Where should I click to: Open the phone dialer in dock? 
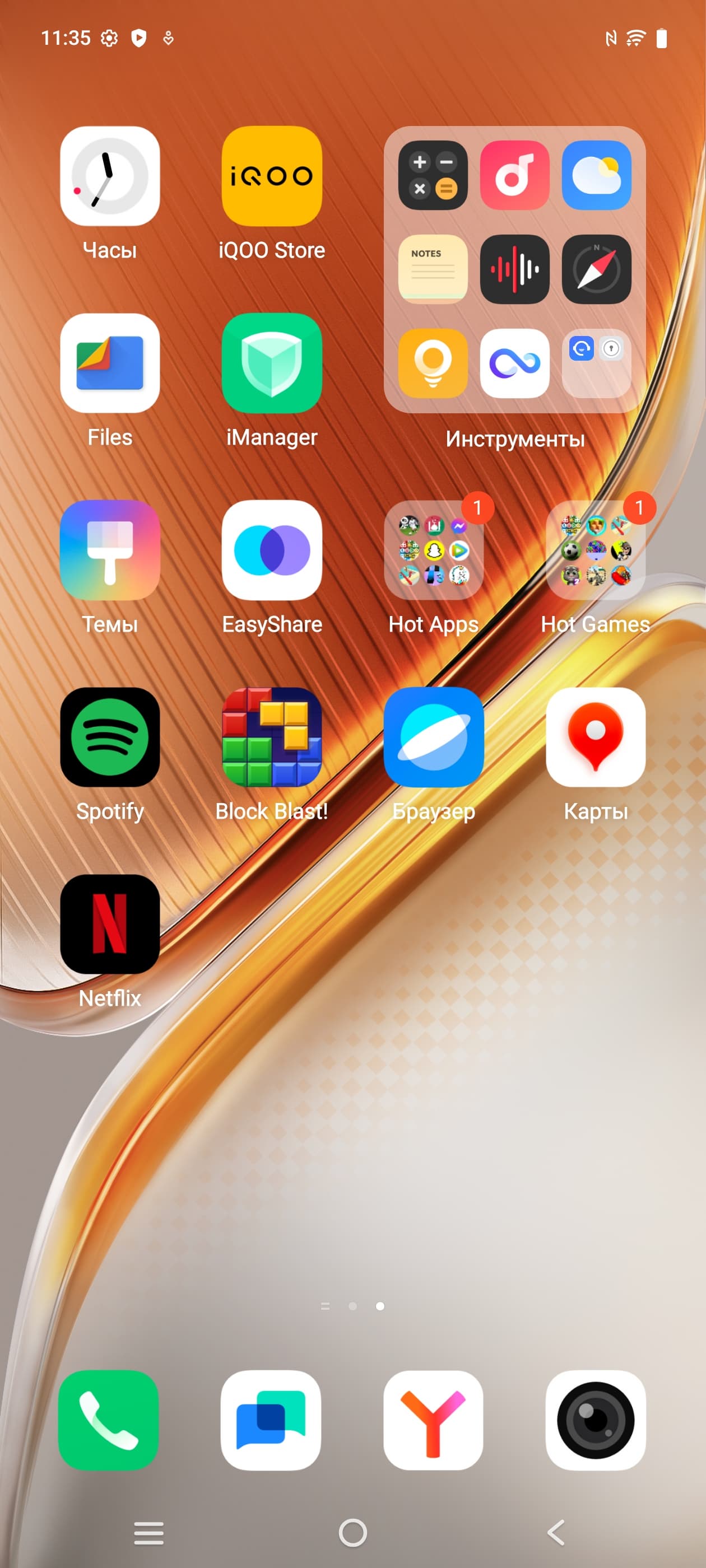(109, 1420)
